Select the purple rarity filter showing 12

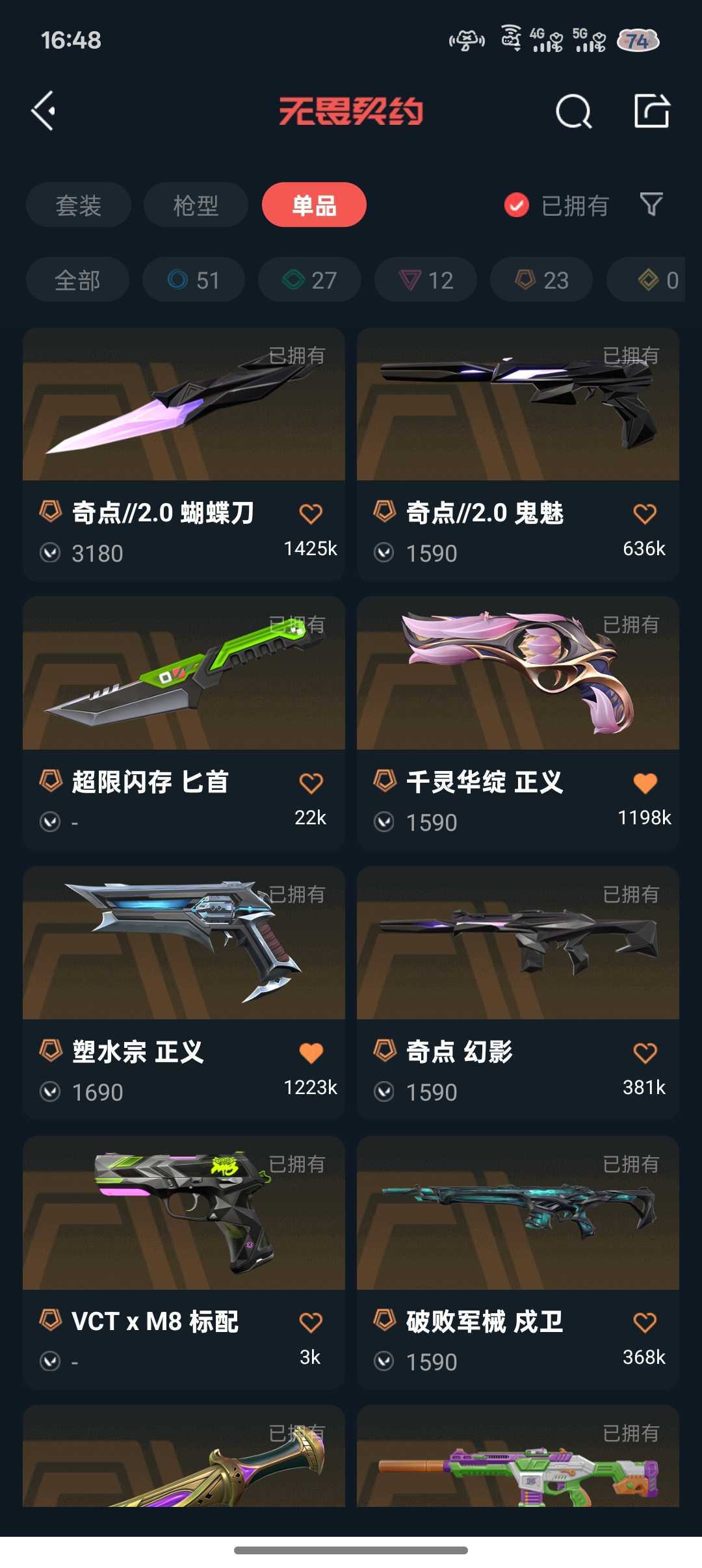[425, 280]
